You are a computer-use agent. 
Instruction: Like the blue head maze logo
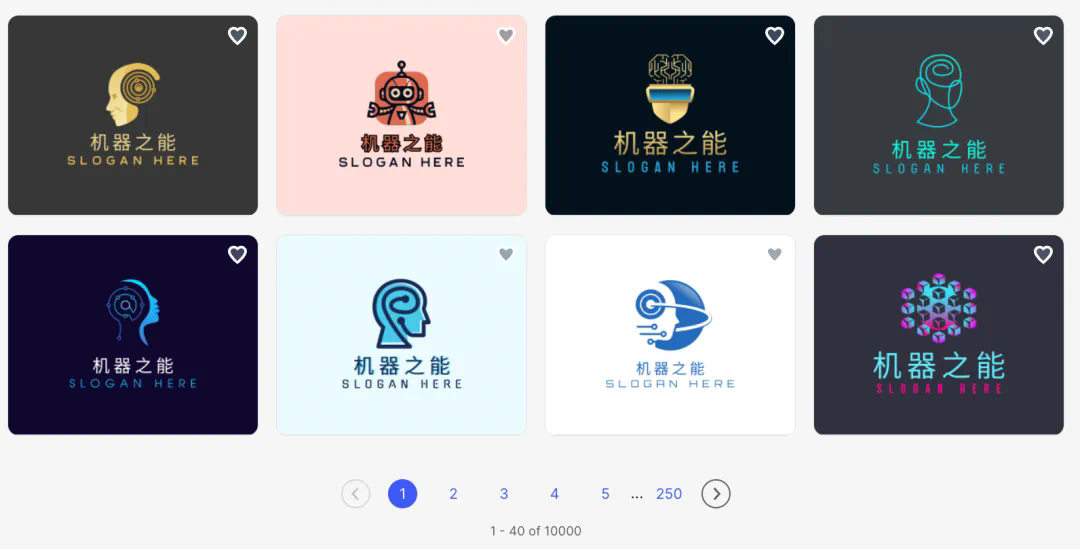506,255
